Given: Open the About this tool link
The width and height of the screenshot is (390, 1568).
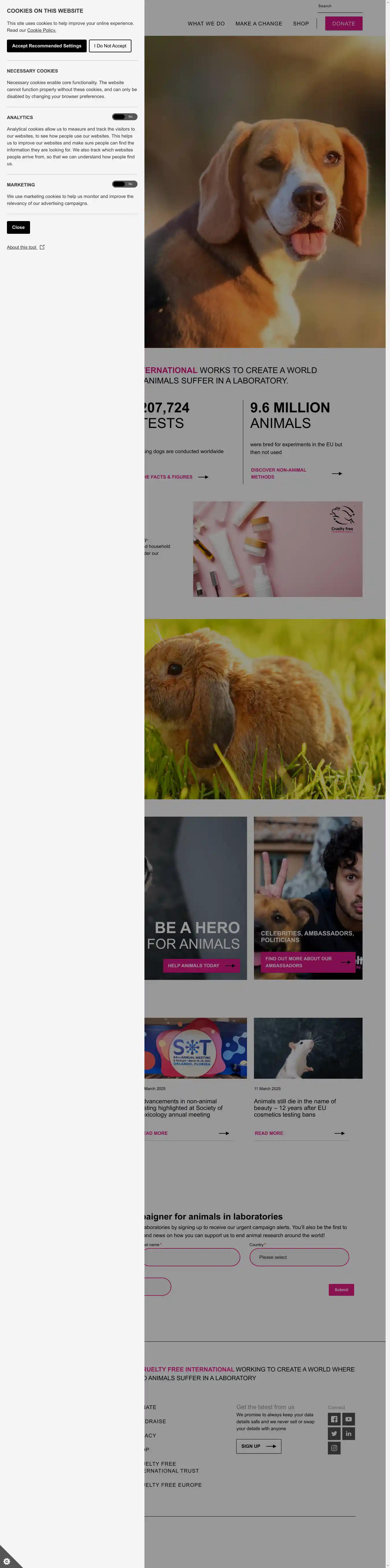Looking at the screenshot, I should pos(25,247).
